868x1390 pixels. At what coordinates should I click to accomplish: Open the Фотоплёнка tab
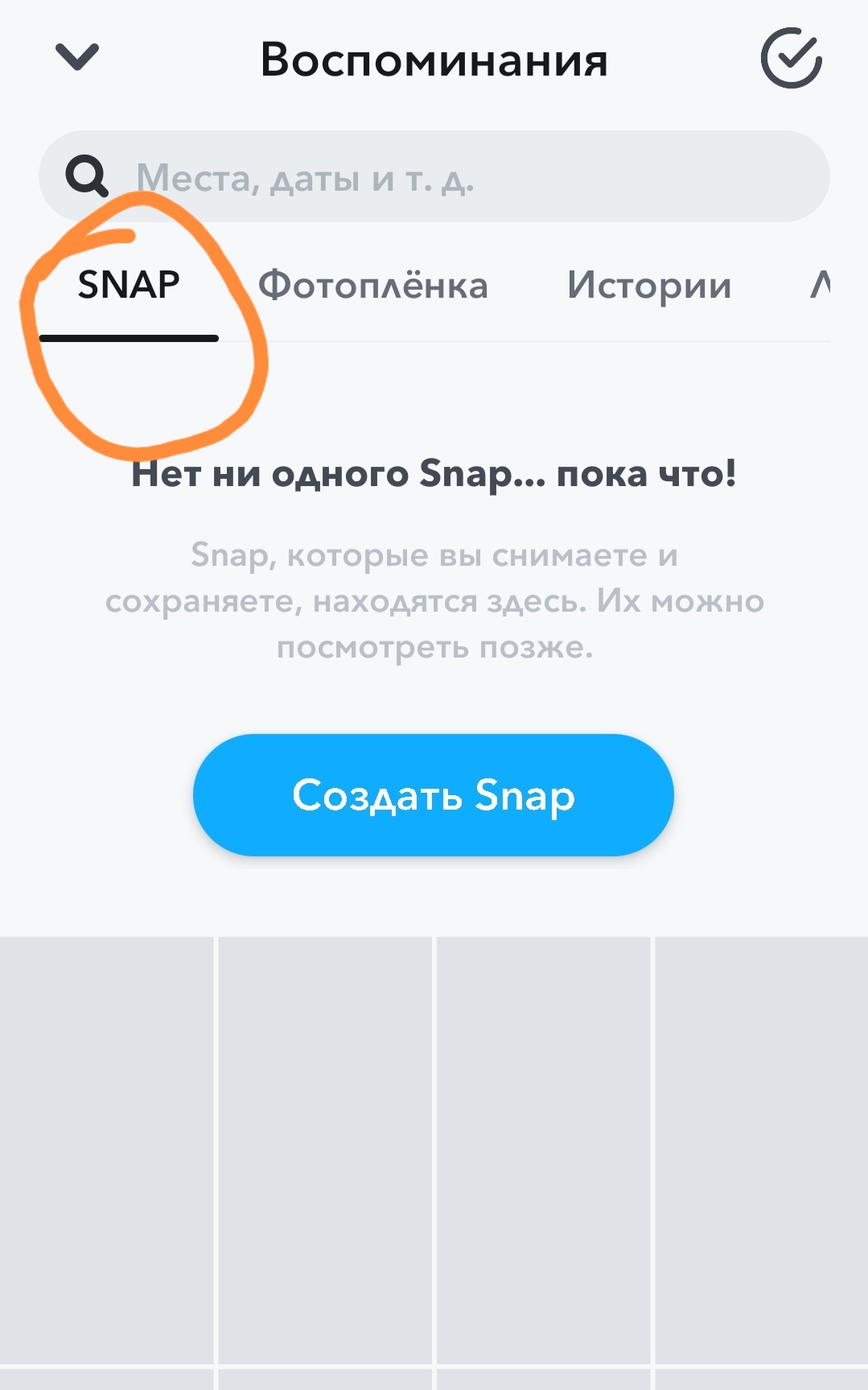click(372, 284)
